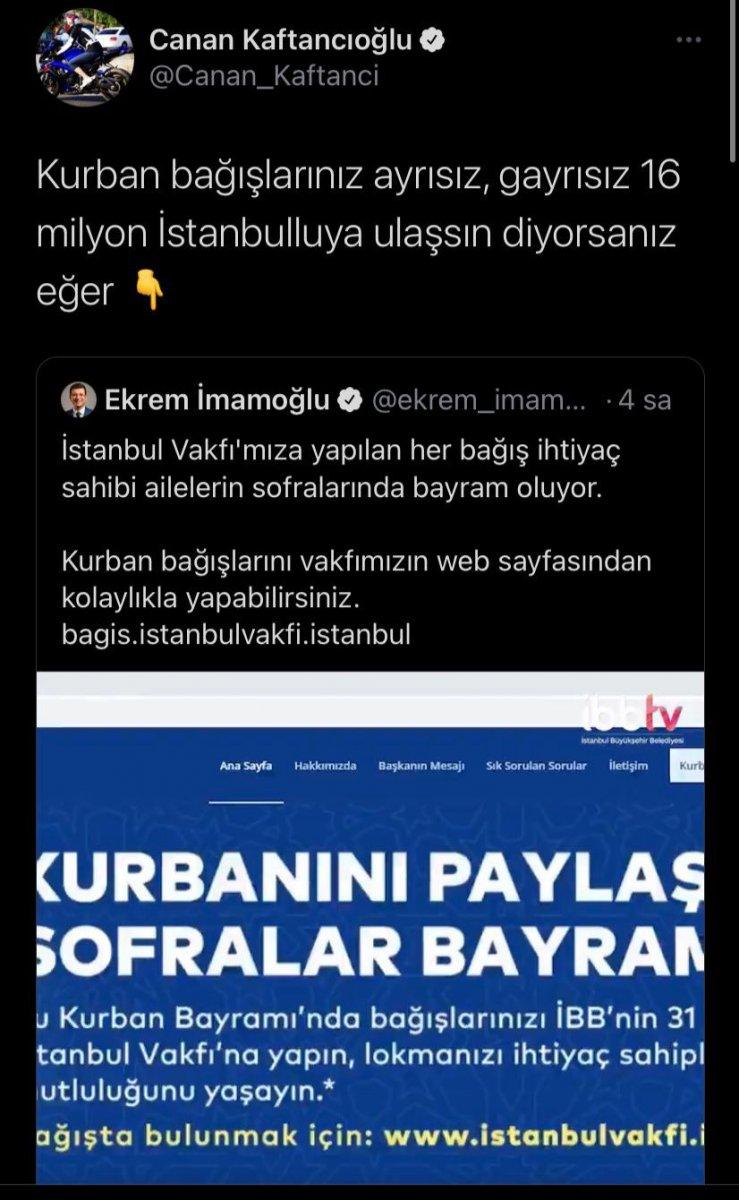This screenshot has width=739, height=1200.
Task: Click Ekrem İmamoğlu's verified checkmark
Action: pos(350,397)
